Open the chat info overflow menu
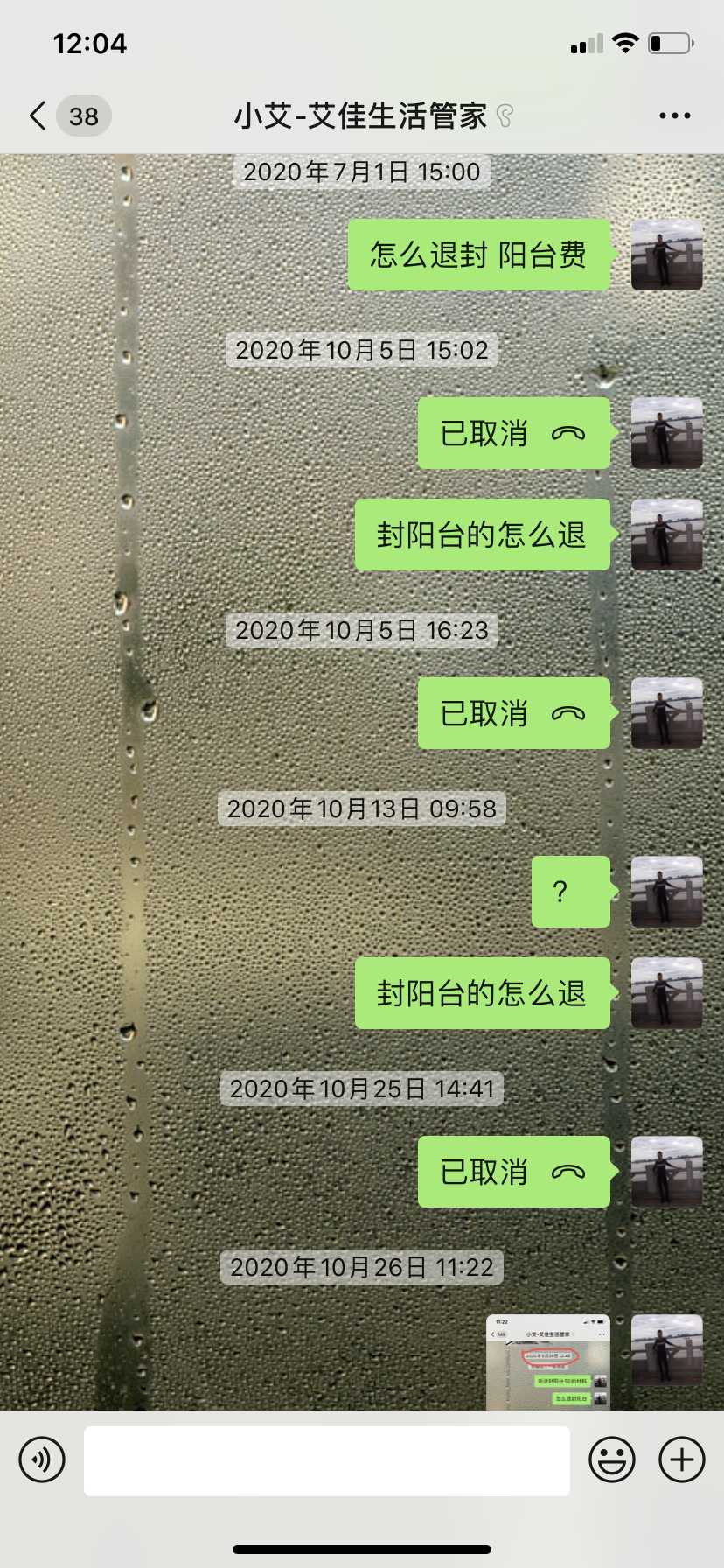This screenshot has height=1568, width=724. click(674, 115)
